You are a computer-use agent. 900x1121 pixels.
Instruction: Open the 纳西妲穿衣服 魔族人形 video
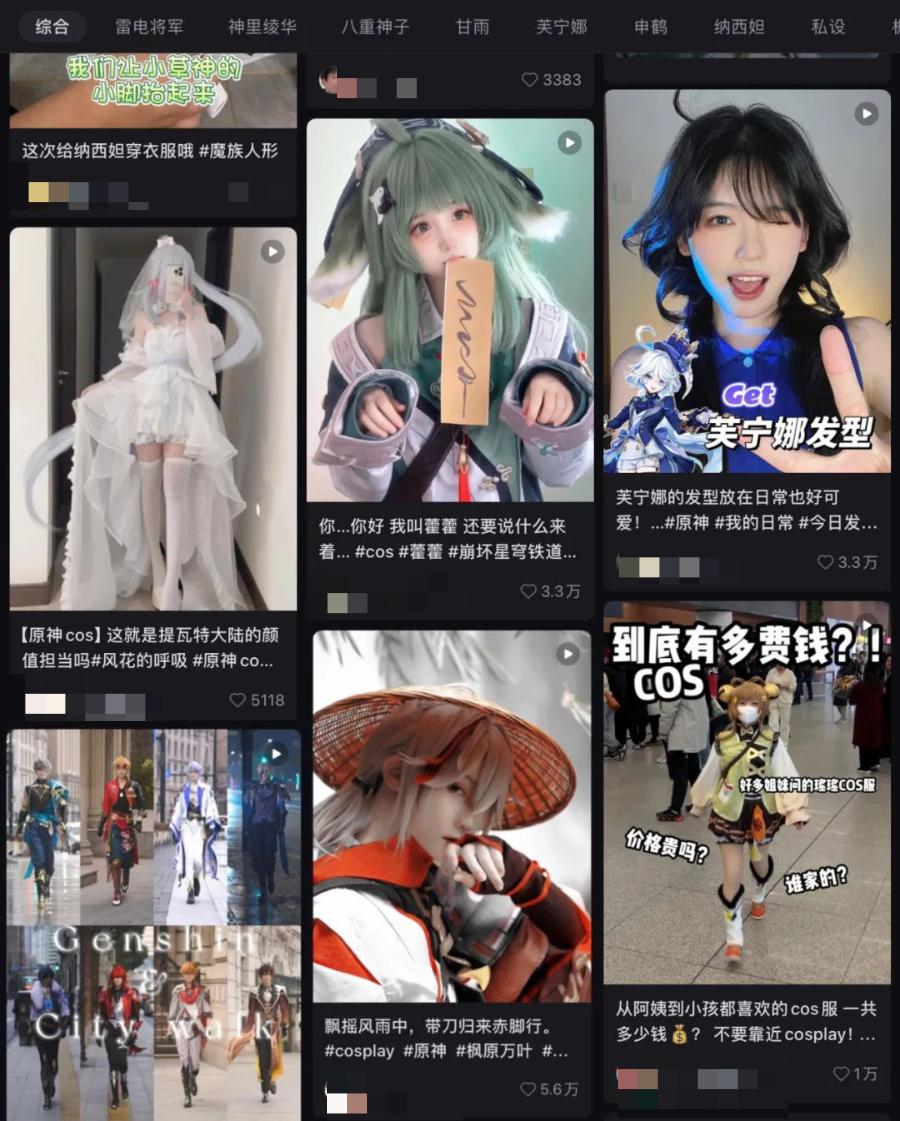coord(153,90)
